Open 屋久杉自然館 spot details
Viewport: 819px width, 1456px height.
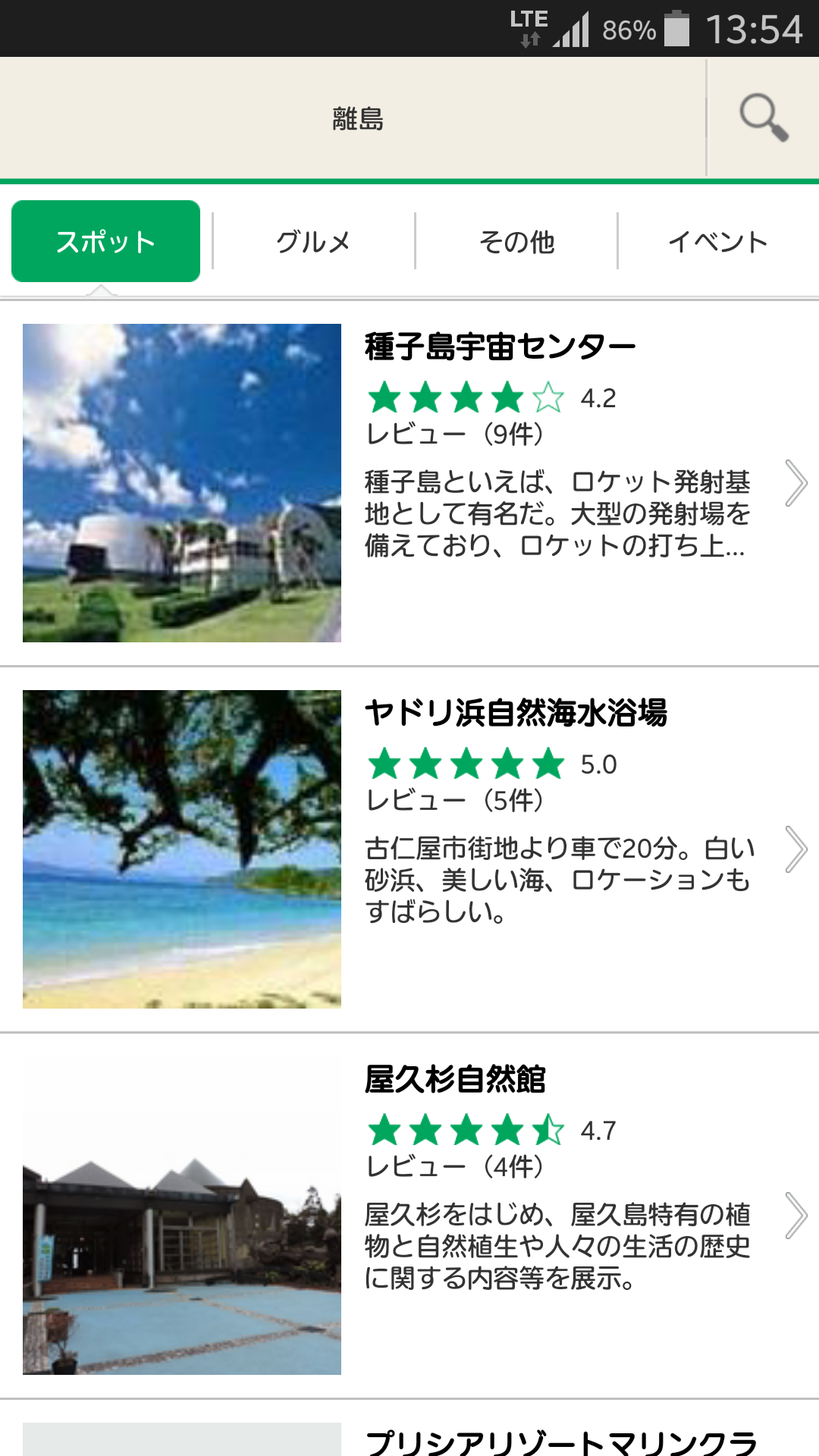(455, 1079)
